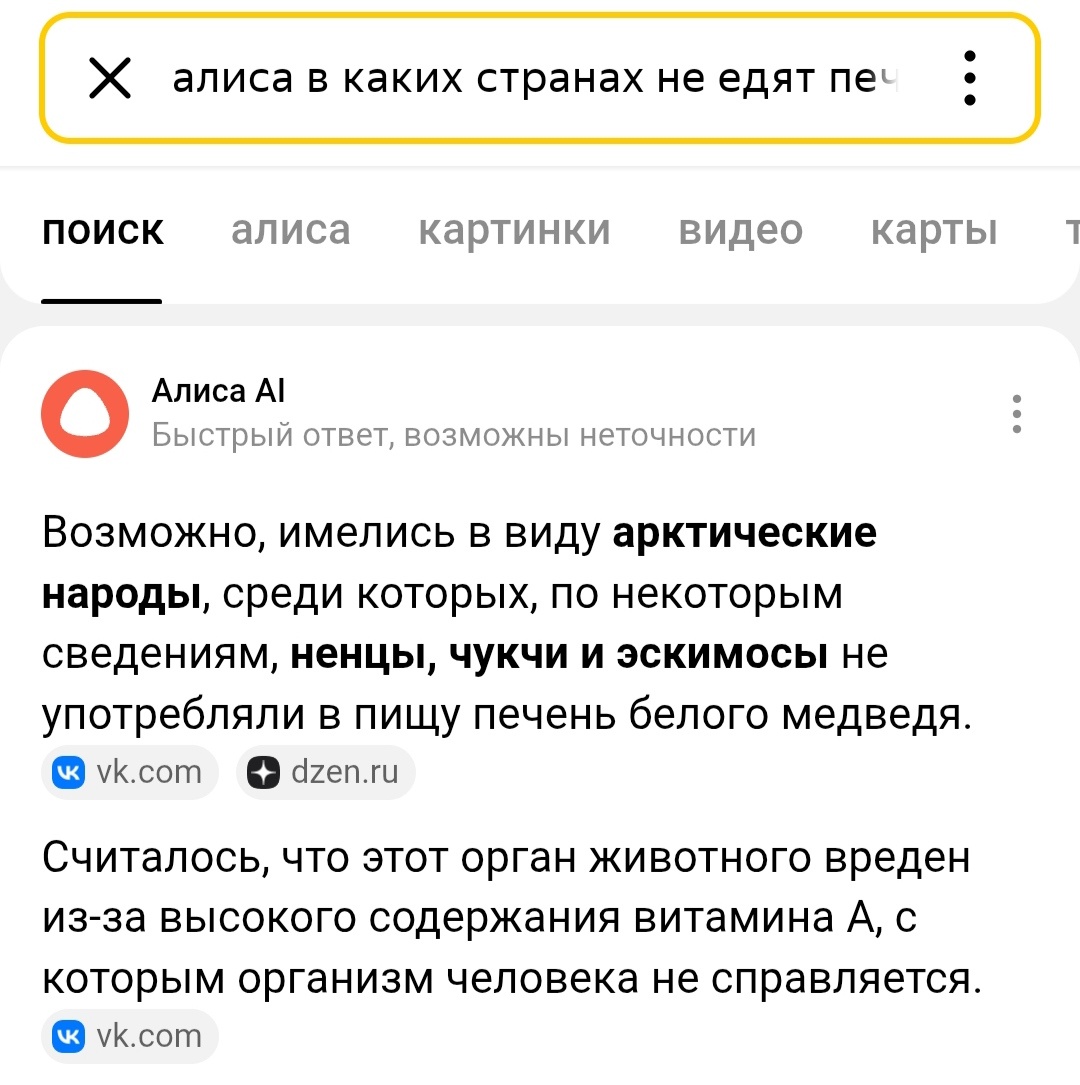
Task: Switch to the видео tab
Action: (740, 231)
